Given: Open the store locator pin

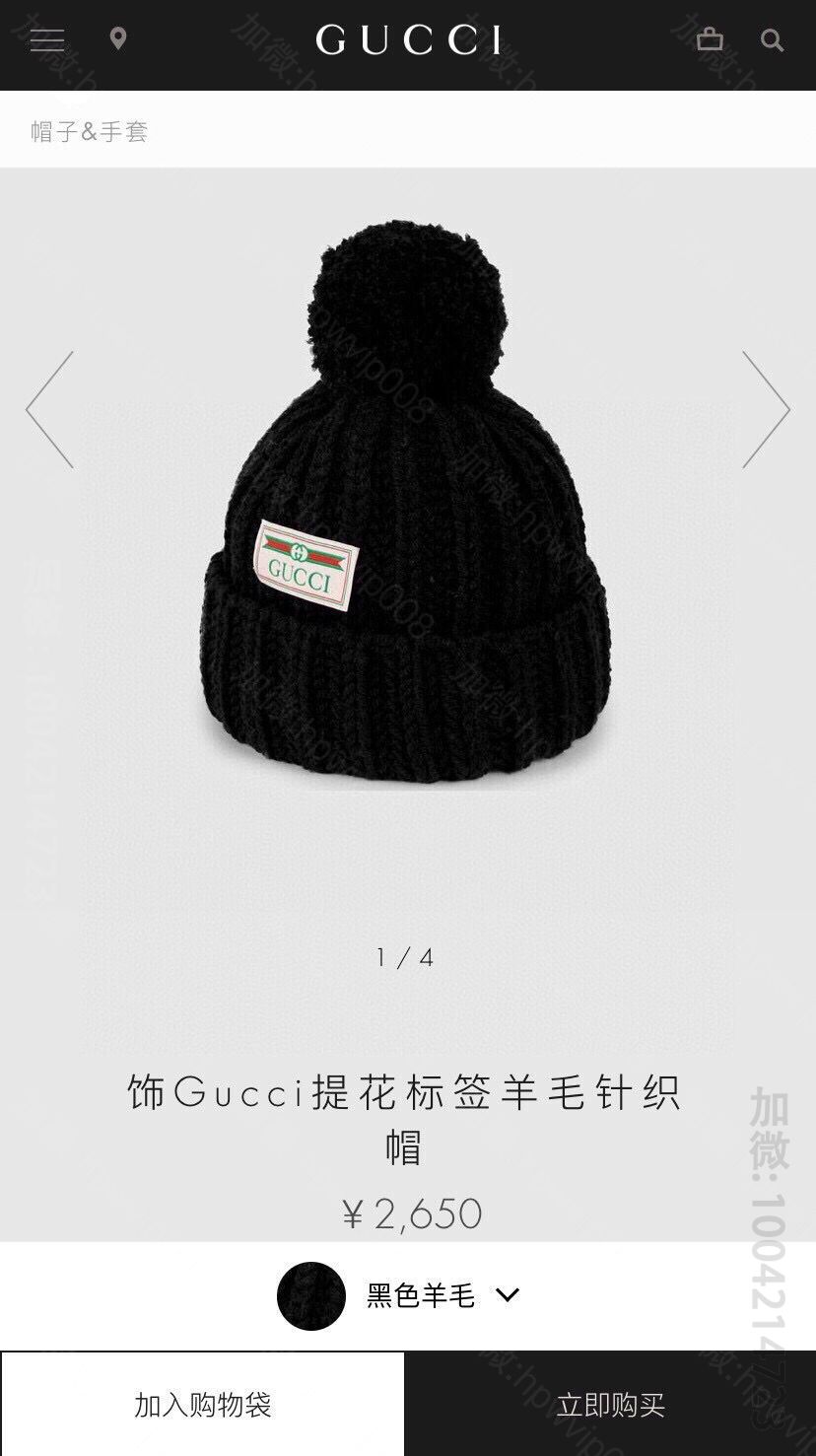Looking at the screenshot, I should [x=118, y=39].
